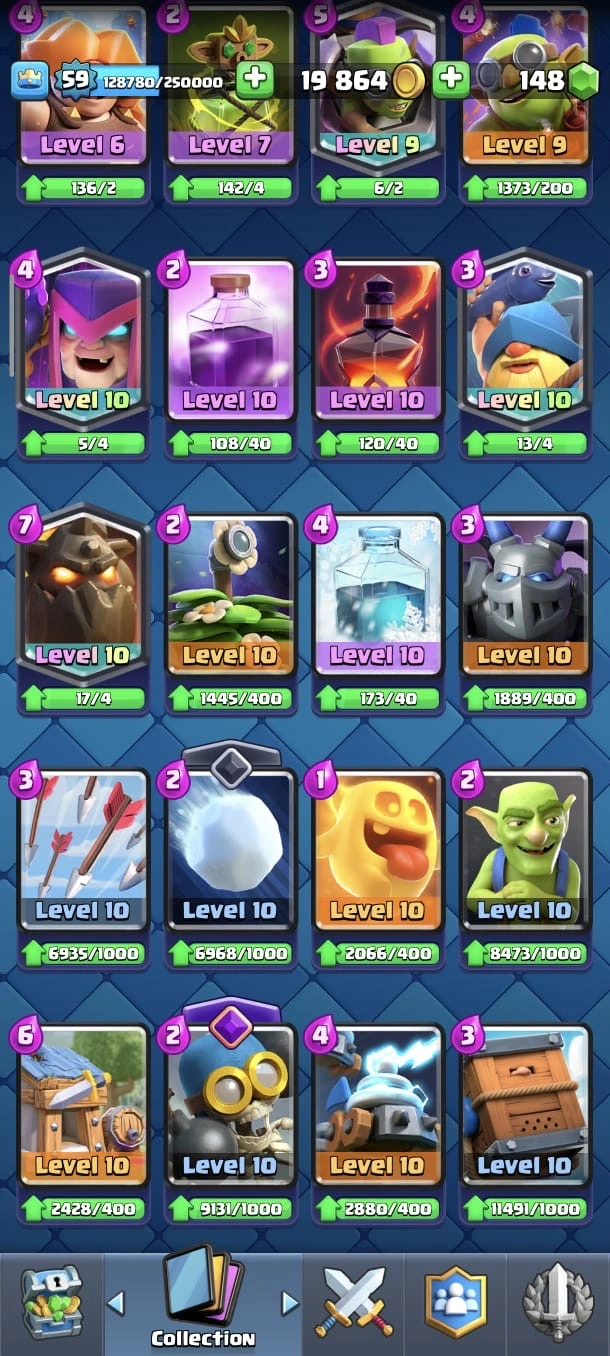Add more gems with the green plus

(x=451, y=80)
